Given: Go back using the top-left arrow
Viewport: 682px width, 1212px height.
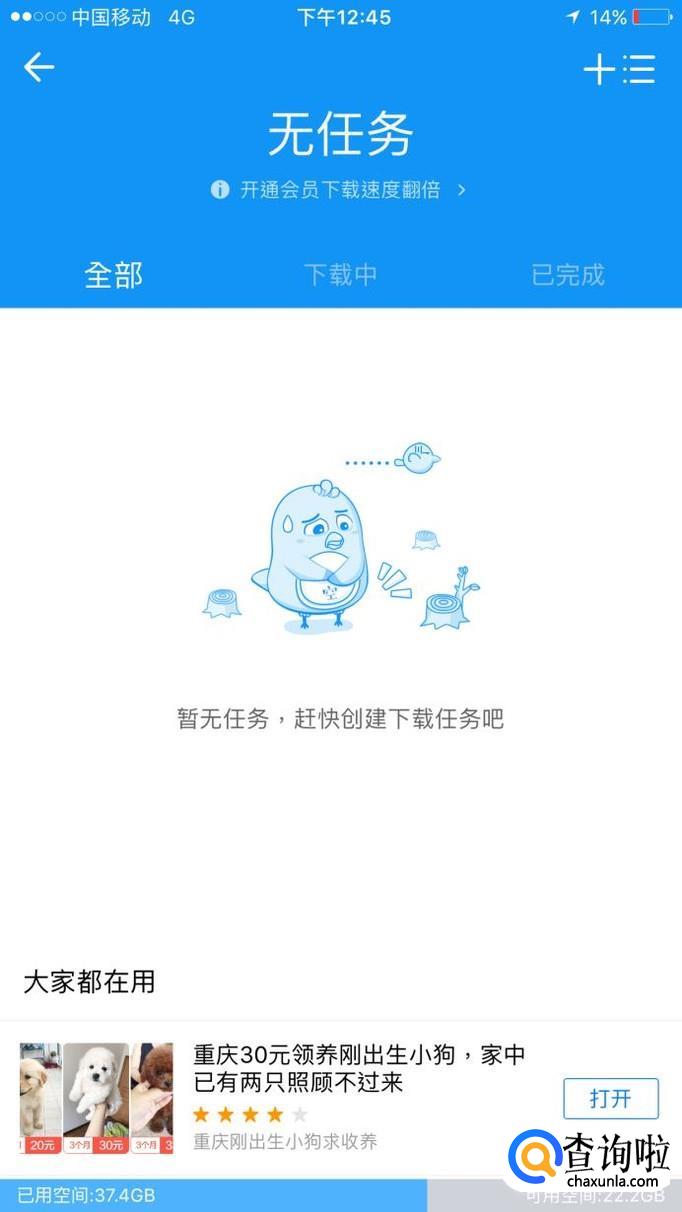Looking at the screenshot, I should pos(39,68).
